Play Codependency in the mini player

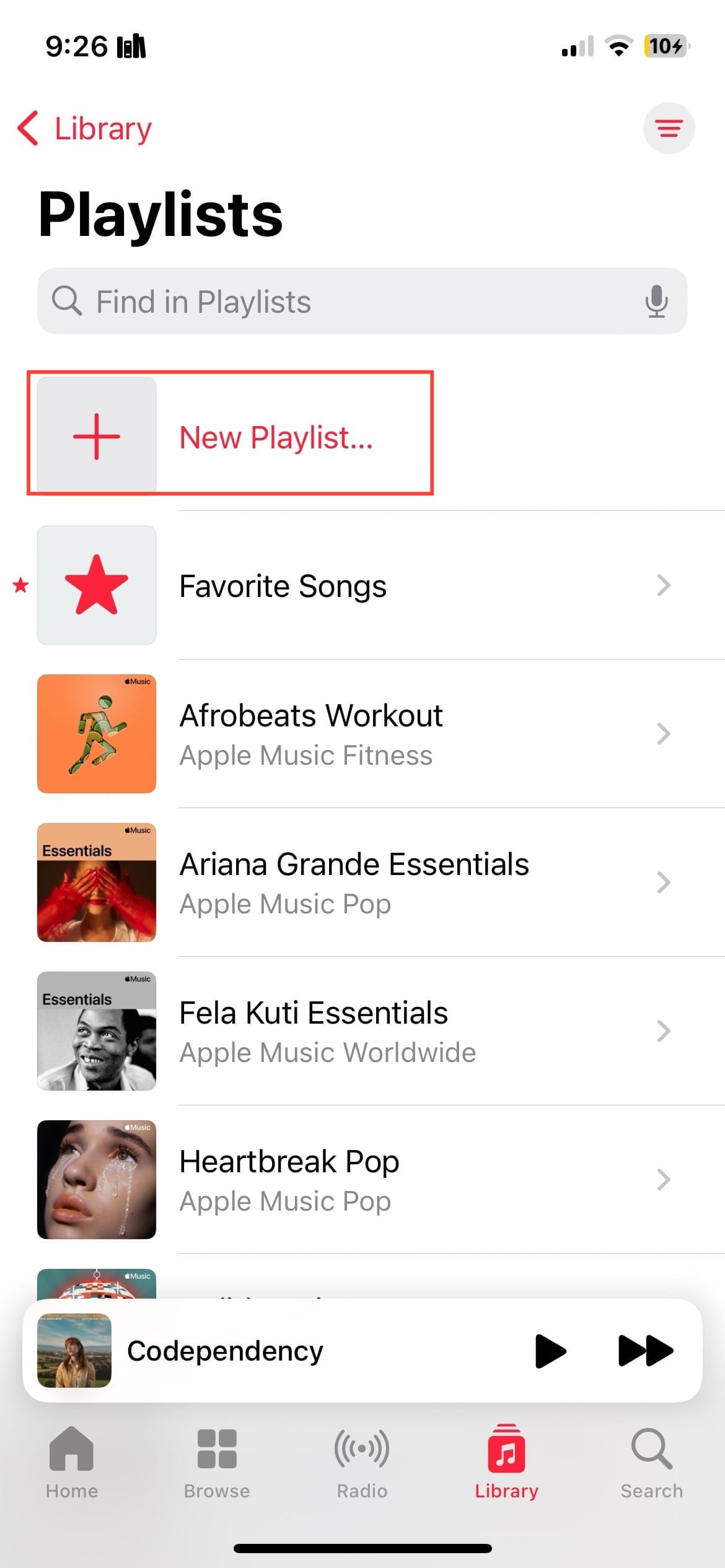click(550, 1351)
